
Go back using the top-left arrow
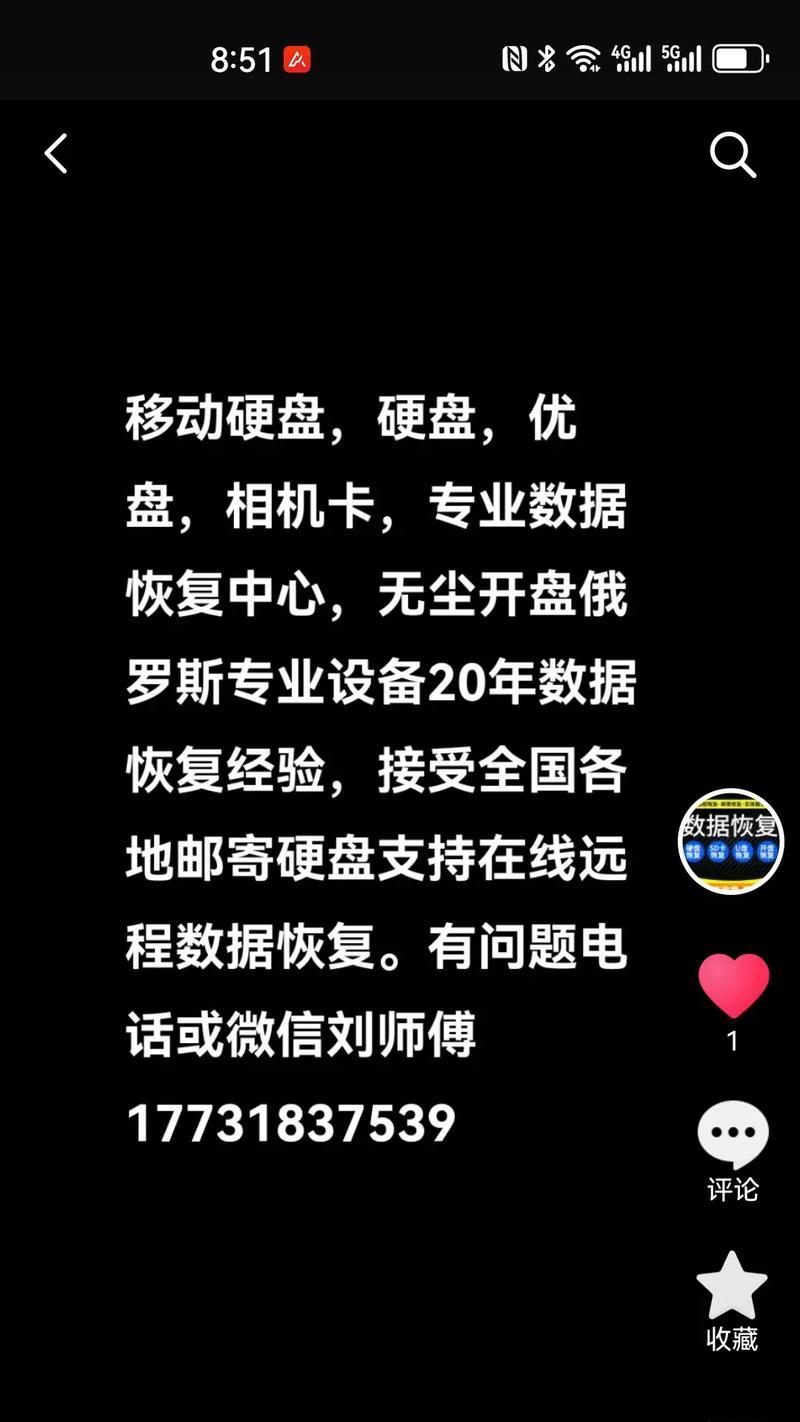[56, 154]
